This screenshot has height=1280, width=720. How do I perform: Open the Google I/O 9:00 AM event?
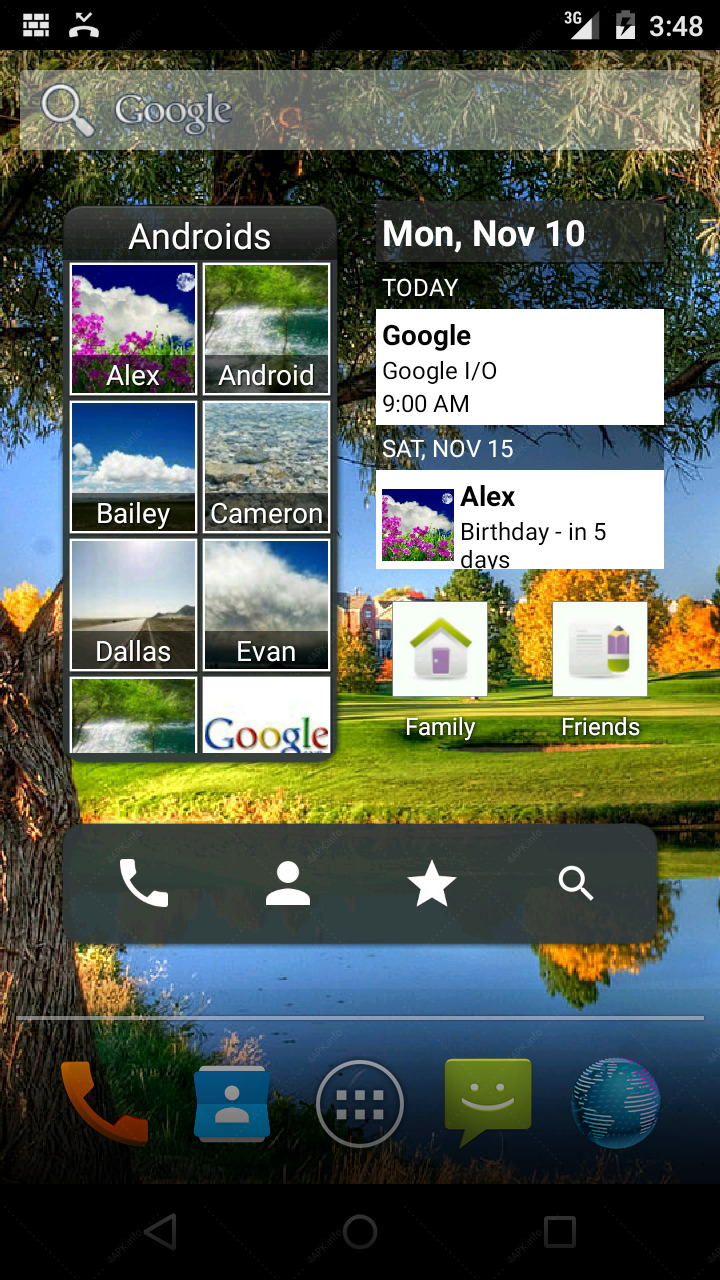point(520,367)
